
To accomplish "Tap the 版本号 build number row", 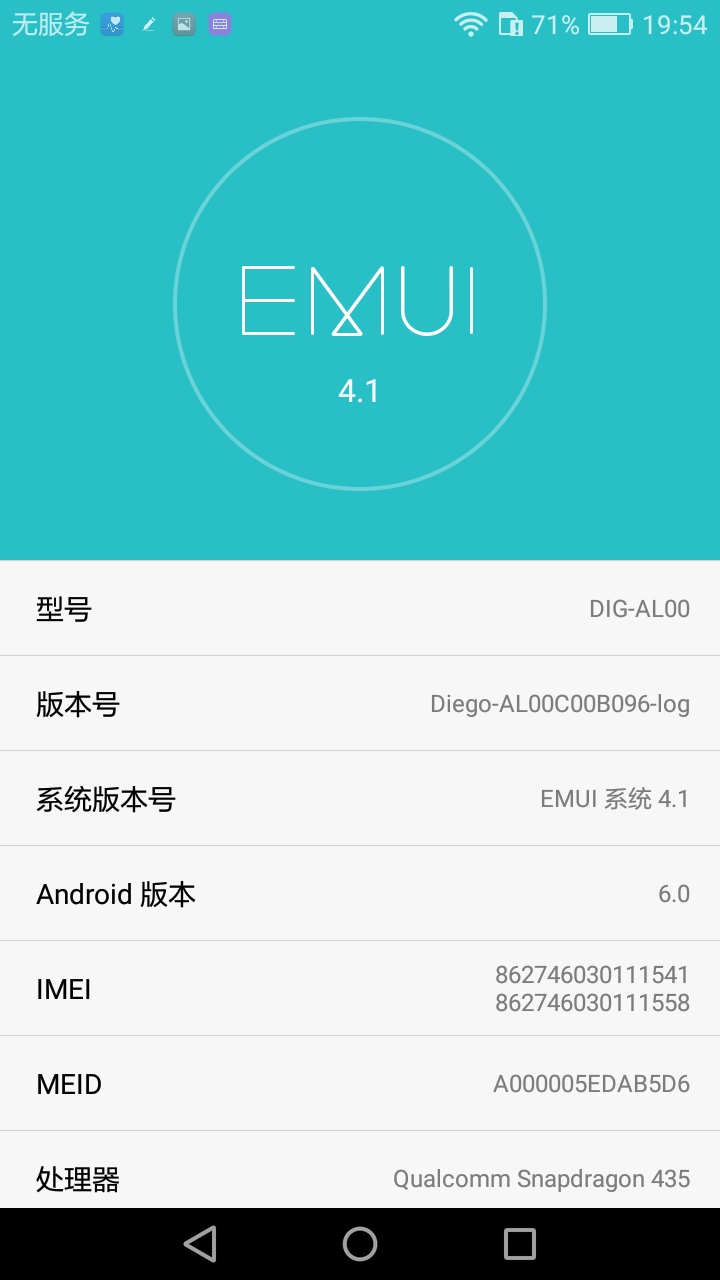I will coord(360,703).
